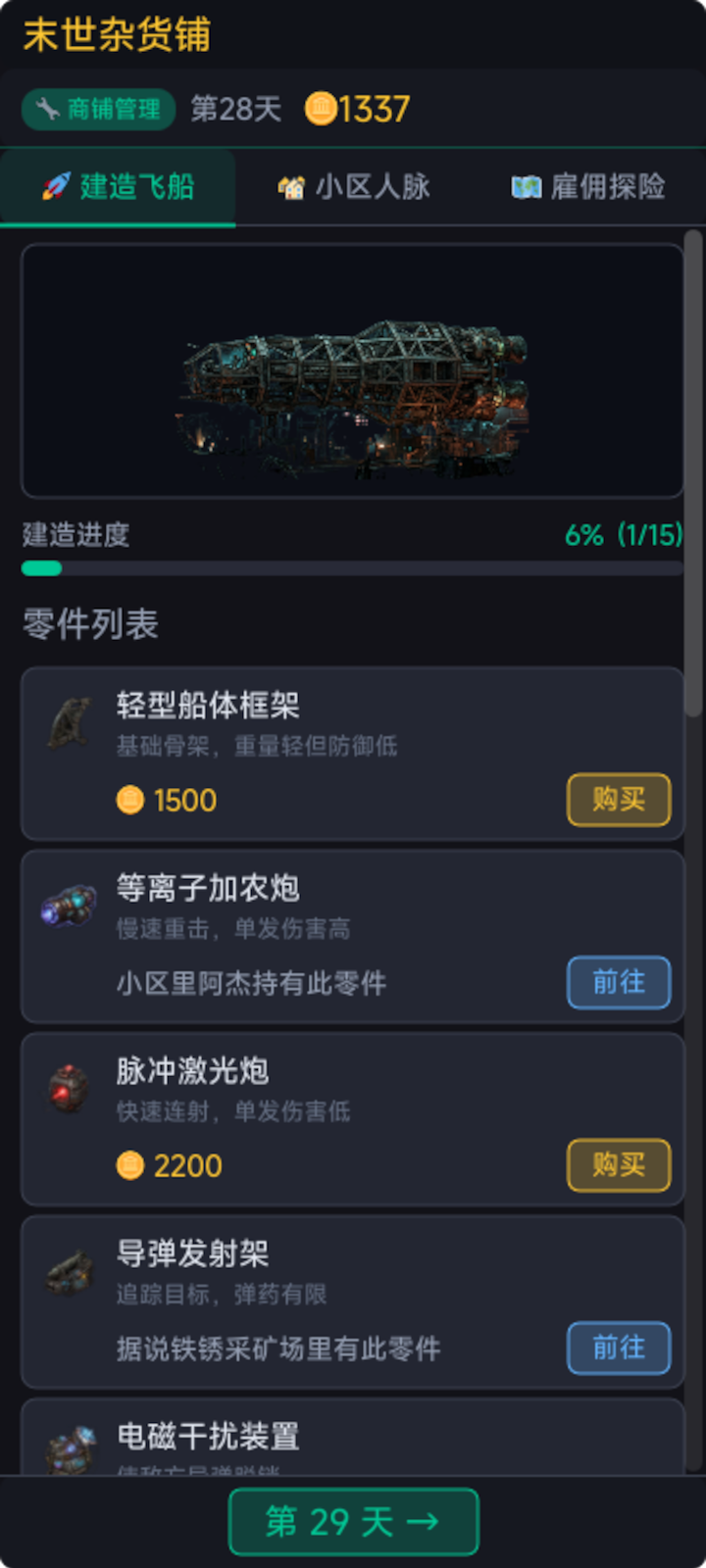Click the 导弹发射架 part icon
Screen dimensions: 706x1568
tap(67, 1271)
